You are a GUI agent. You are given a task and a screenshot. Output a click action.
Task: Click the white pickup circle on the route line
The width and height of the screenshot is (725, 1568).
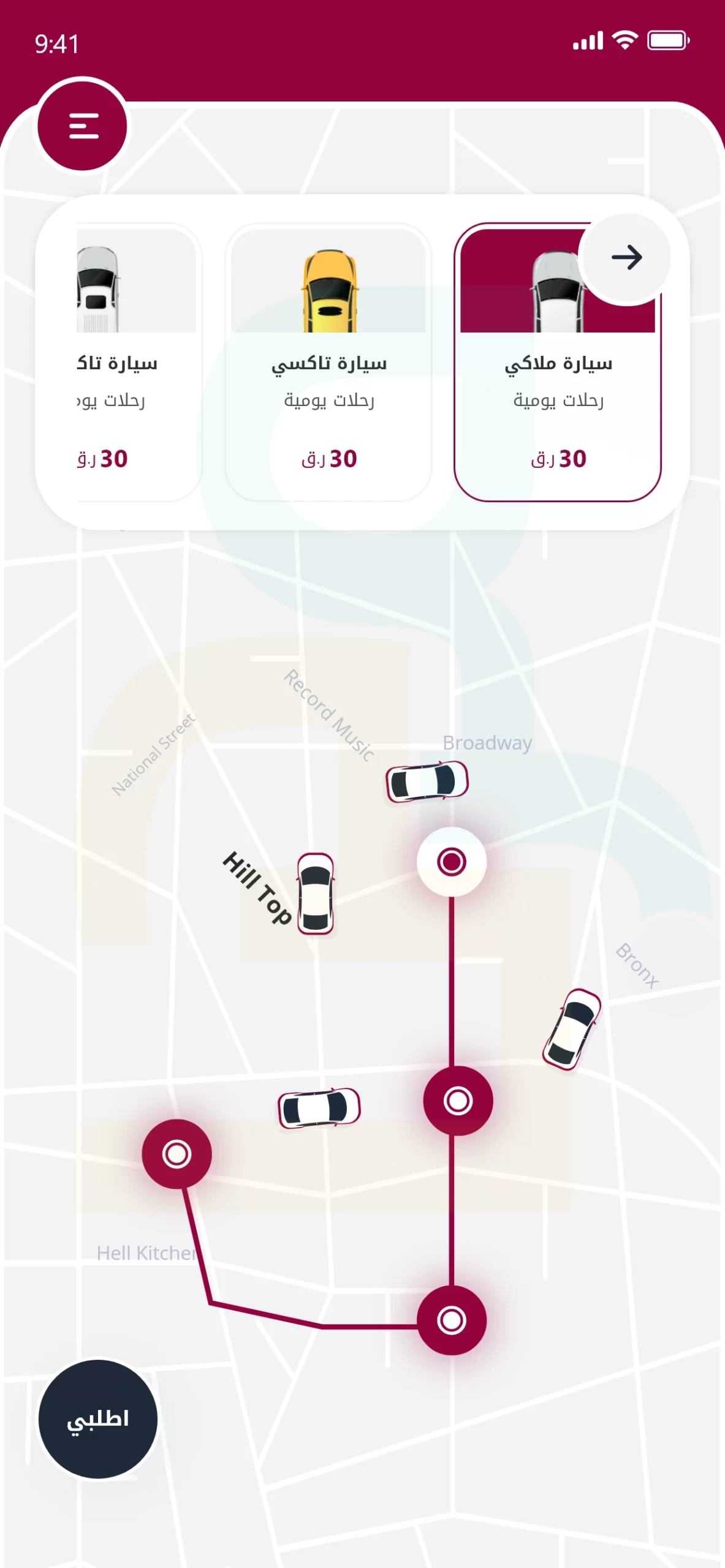pos(452,862)
